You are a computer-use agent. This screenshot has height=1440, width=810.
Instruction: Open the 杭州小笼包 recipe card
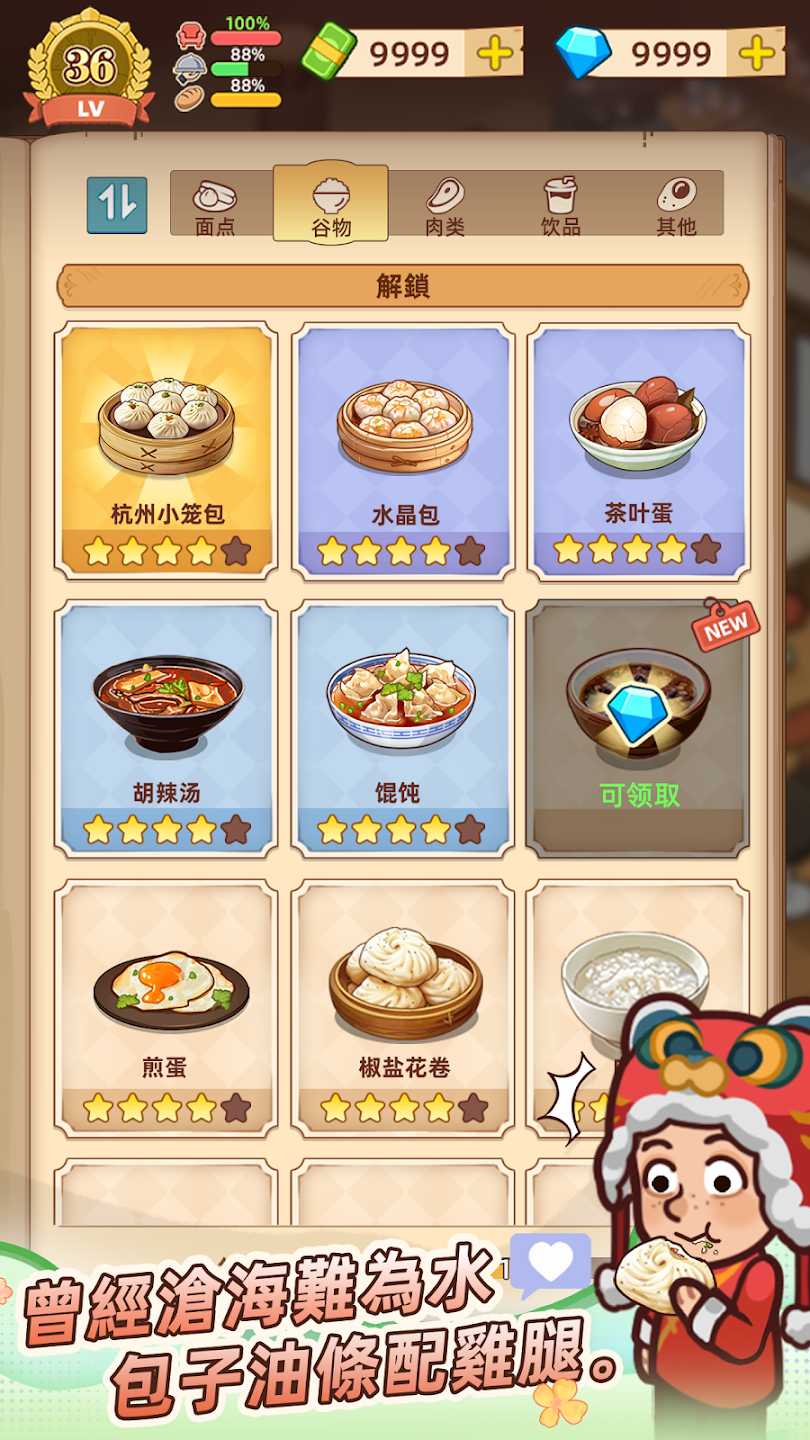166,450
